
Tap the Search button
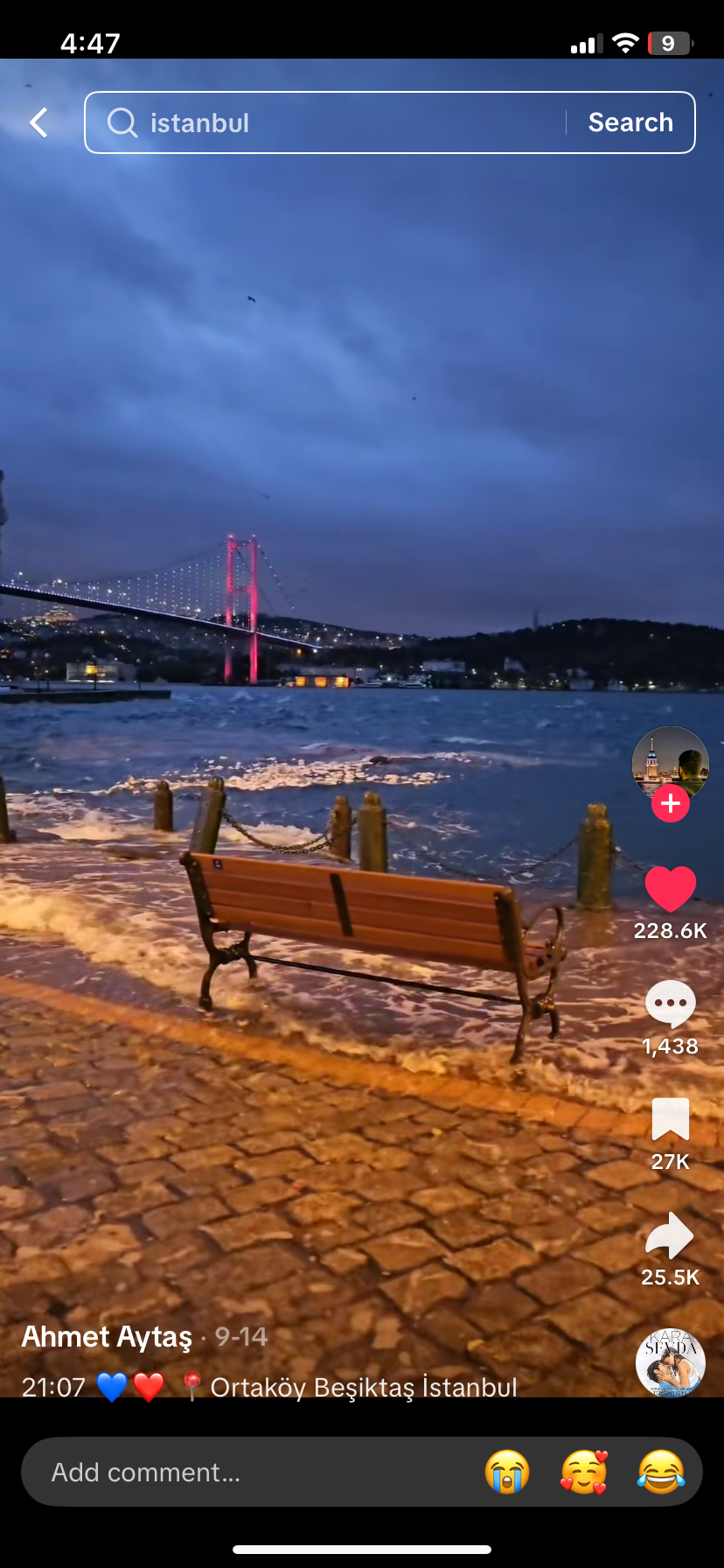coord(630,122)
